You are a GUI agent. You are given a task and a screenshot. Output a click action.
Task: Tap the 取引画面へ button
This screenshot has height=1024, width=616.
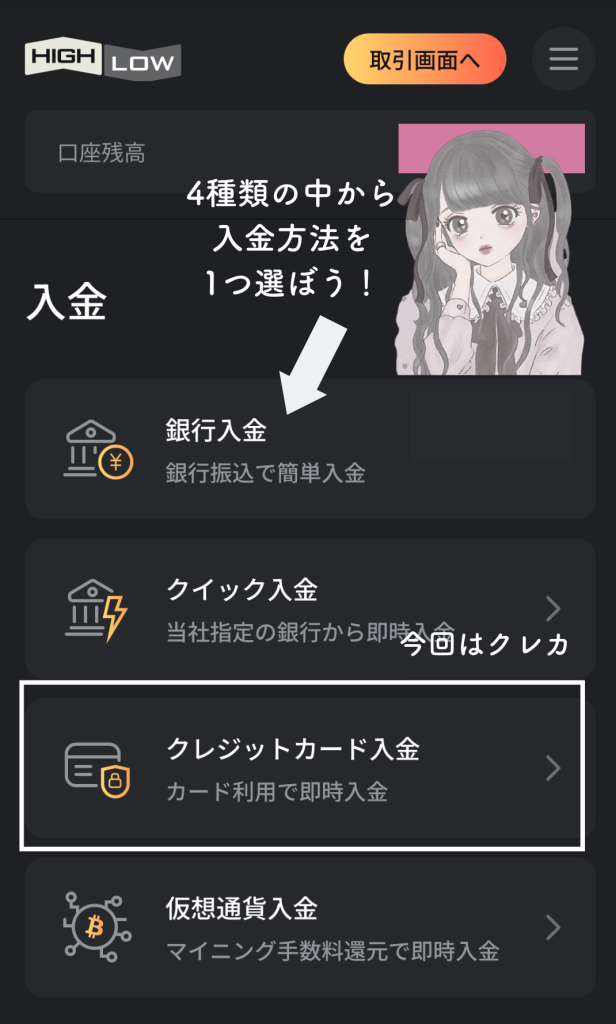425,59
